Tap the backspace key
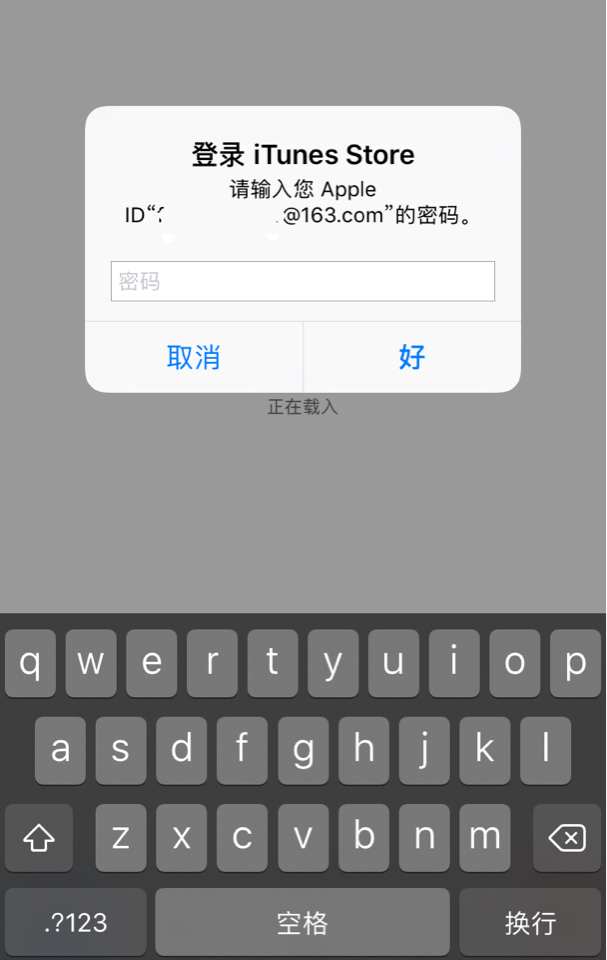This screenshot has width=607, height=960. tap(567, 838)
